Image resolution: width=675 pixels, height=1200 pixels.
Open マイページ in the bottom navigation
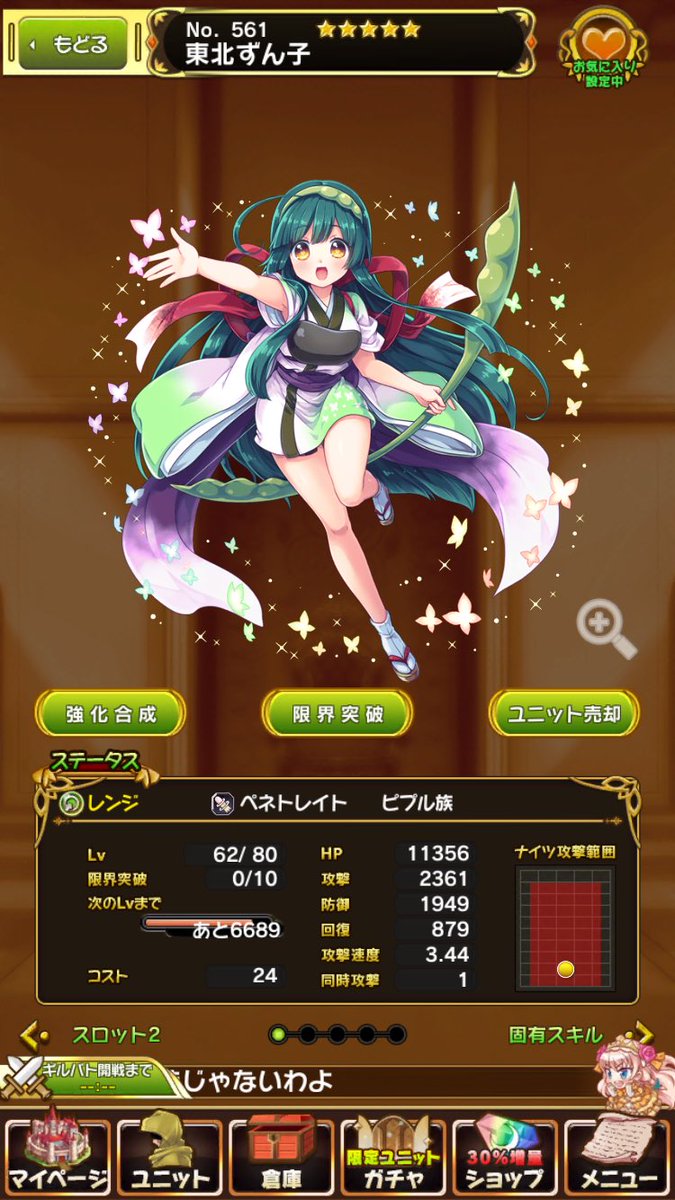pyautogui.click(x=56, y=1154)
